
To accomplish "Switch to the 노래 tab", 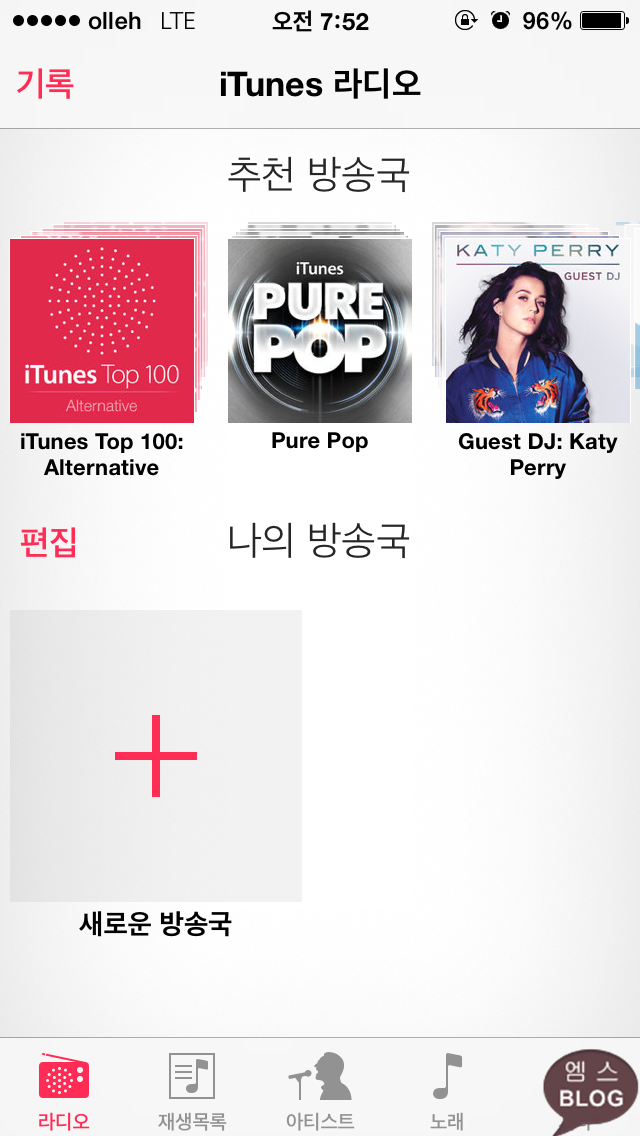I will click(447, 1089).
